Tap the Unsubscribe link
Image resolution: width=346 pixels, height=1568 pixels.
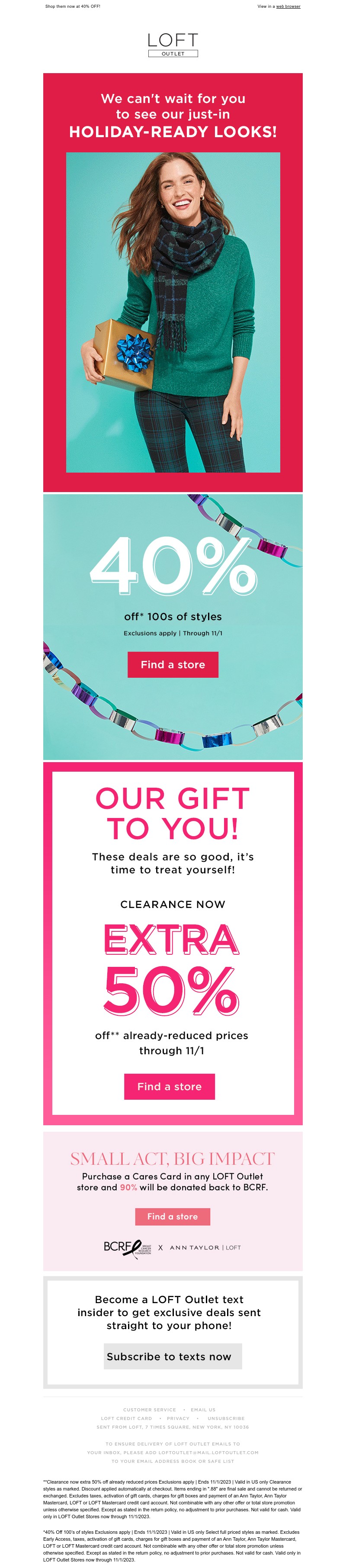pyautogui.click(x=226, y=1418)
